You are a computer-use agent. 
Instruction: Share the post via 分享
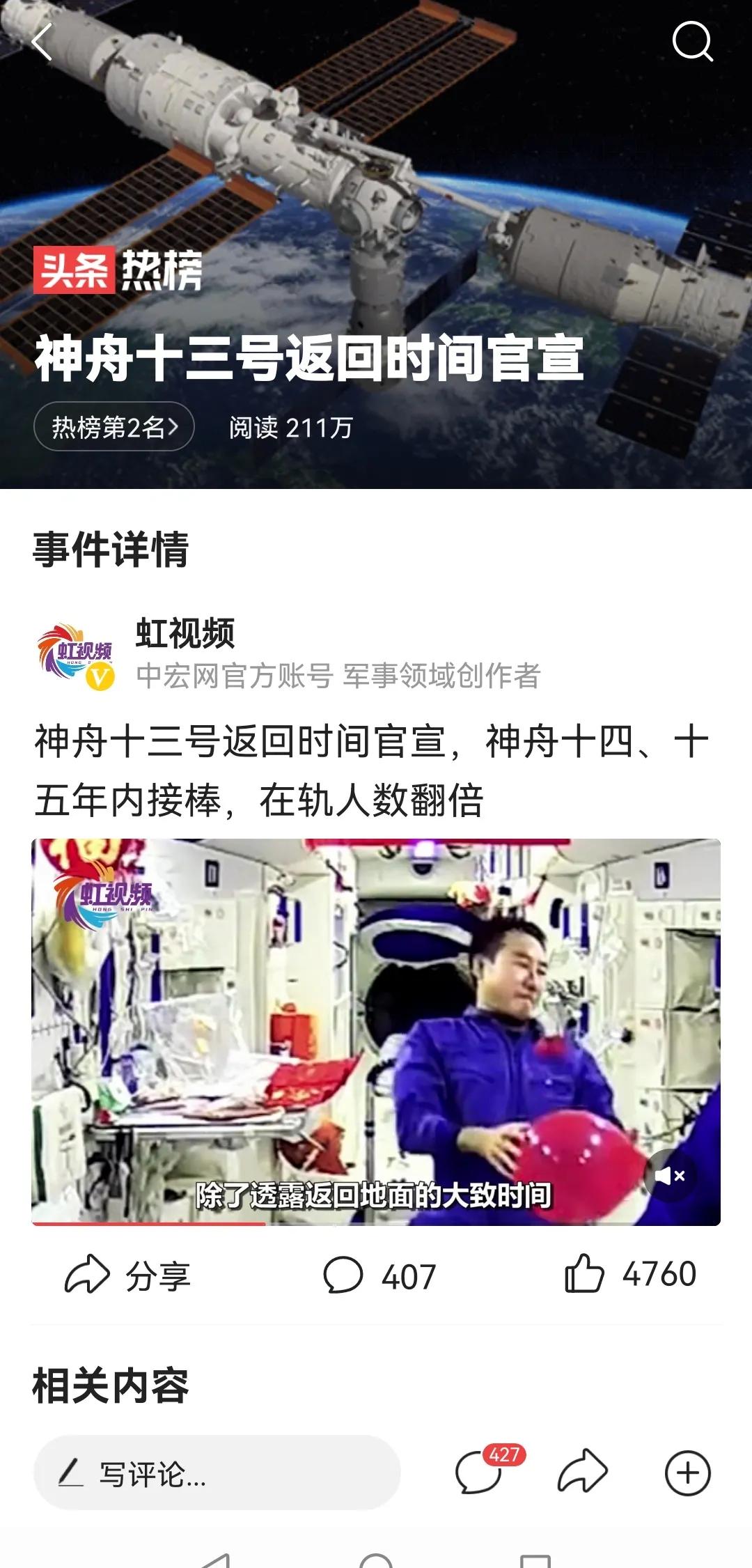127,1275
